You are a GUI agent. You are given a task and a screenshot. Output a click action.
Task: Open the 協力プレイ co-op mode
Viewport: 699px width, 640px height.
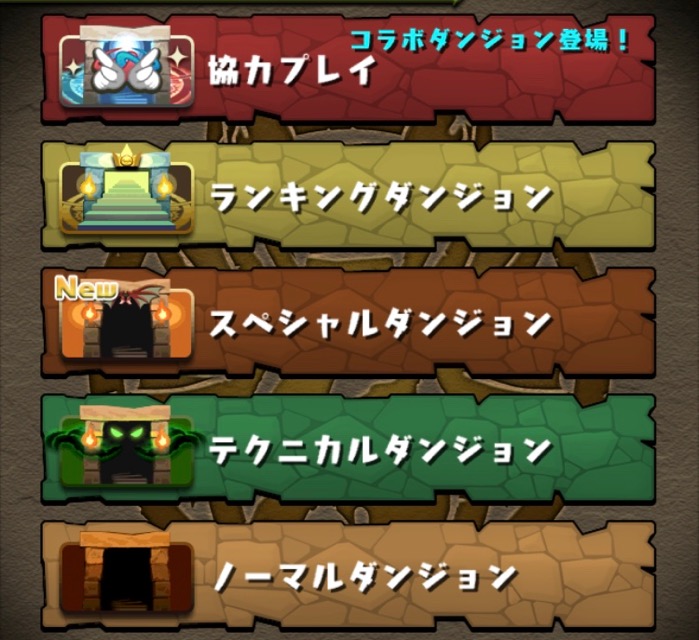coord(350,68)
